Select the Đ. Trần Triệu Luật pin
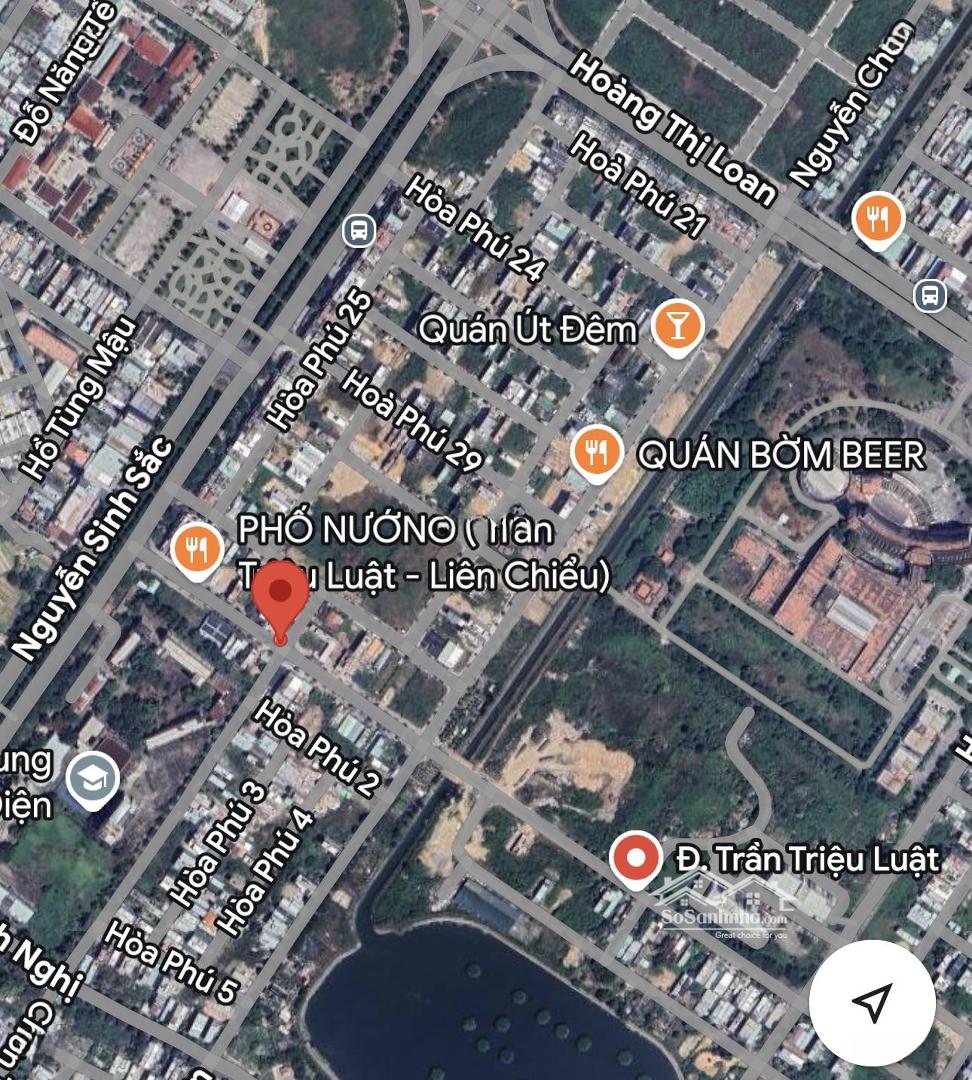The image size is (972, 1080). (637, 859)
